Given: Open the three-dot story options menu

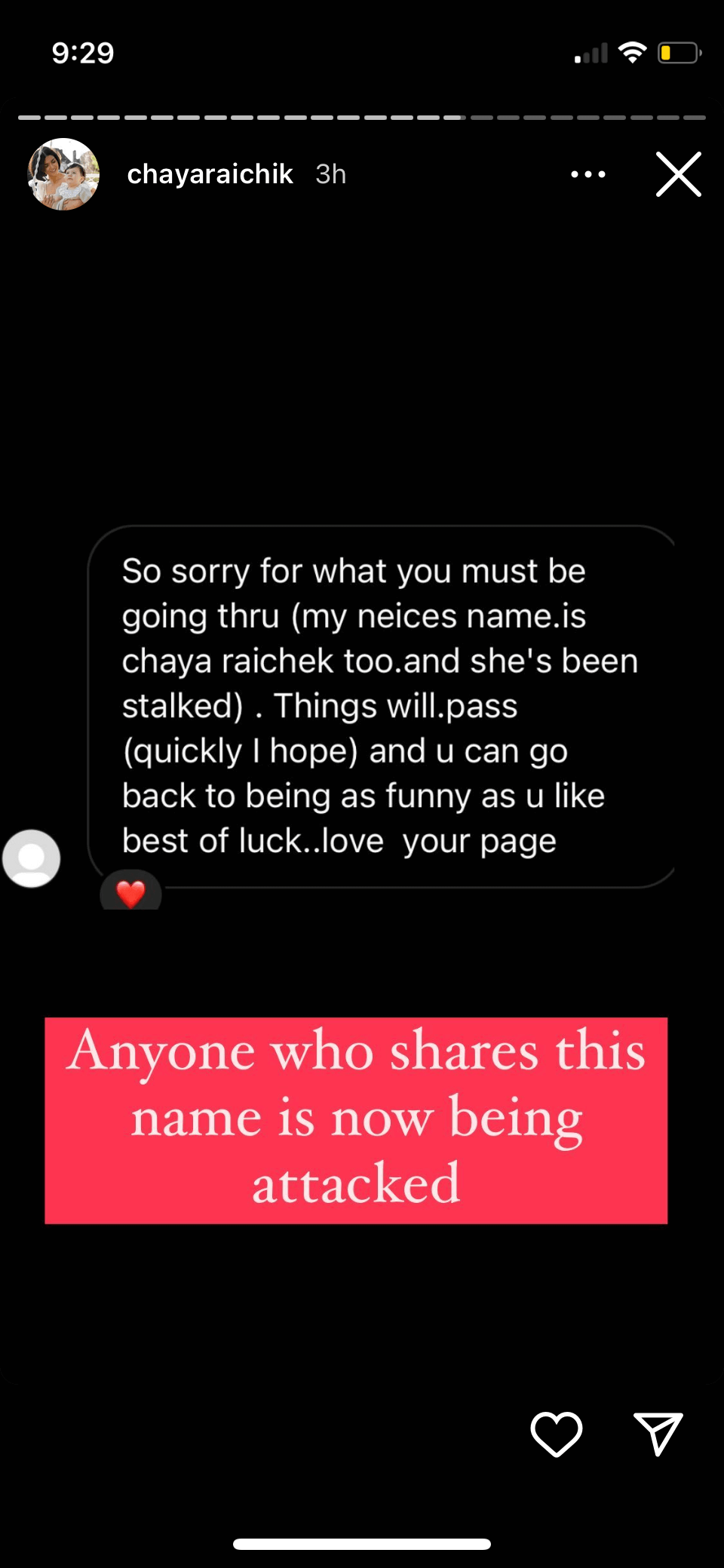Looking at the screenshot, I should [x=588, y=174].
